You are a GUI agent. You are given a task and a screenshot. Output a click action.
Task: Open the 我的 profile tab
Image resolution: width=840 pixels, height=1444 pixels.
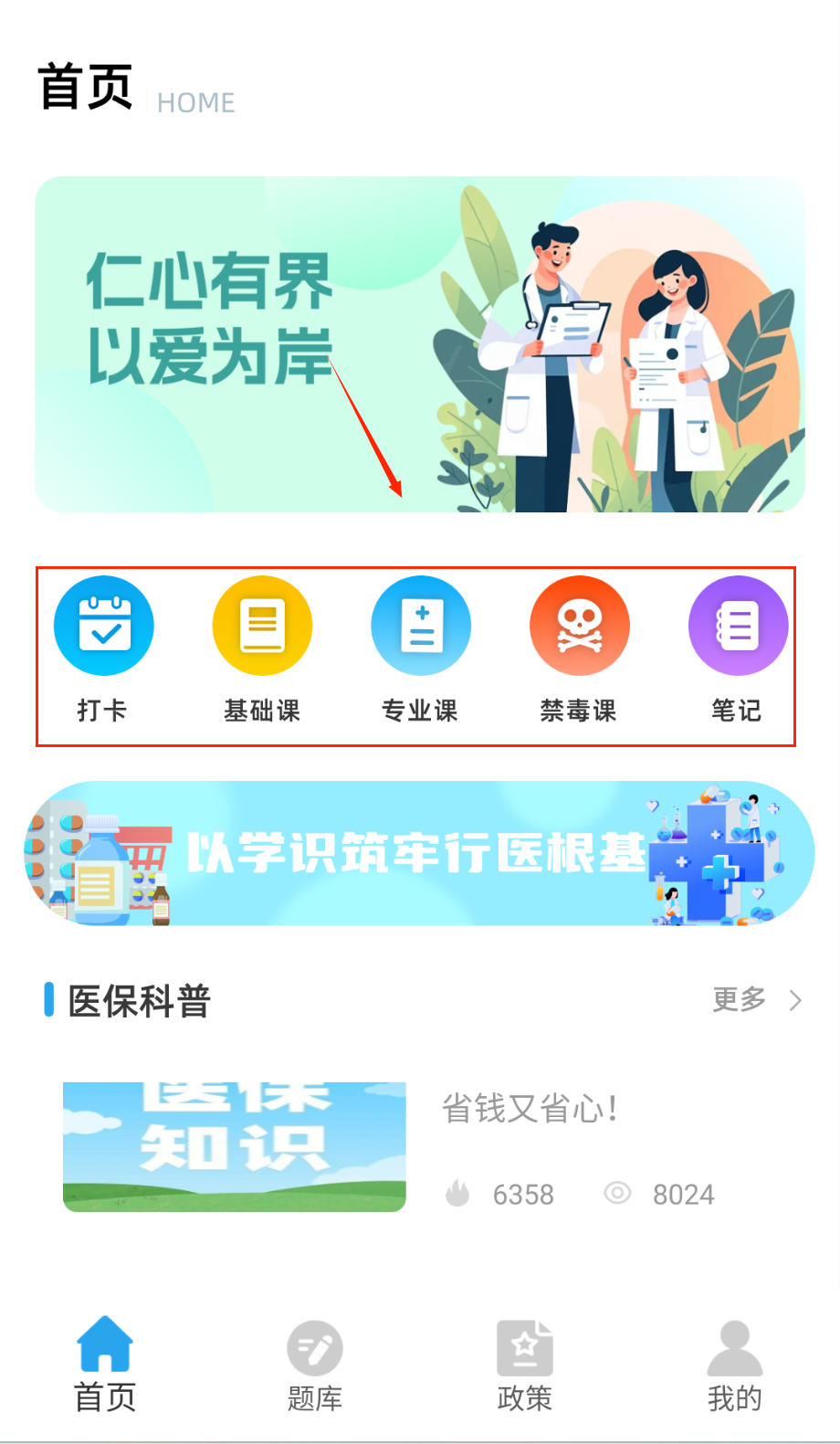(x=734, y=1365)
